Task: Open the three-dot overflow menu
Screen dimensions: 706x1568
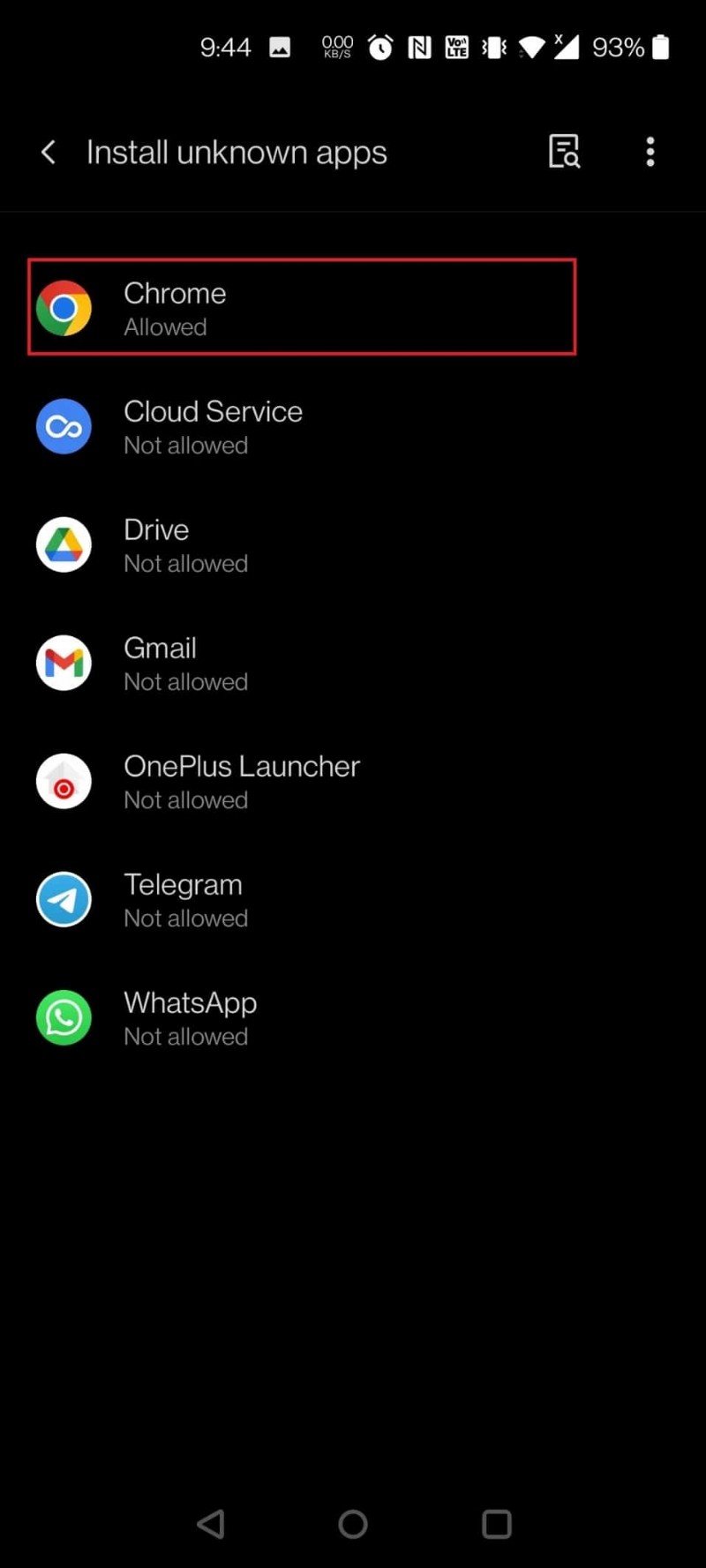Action: 650,152
